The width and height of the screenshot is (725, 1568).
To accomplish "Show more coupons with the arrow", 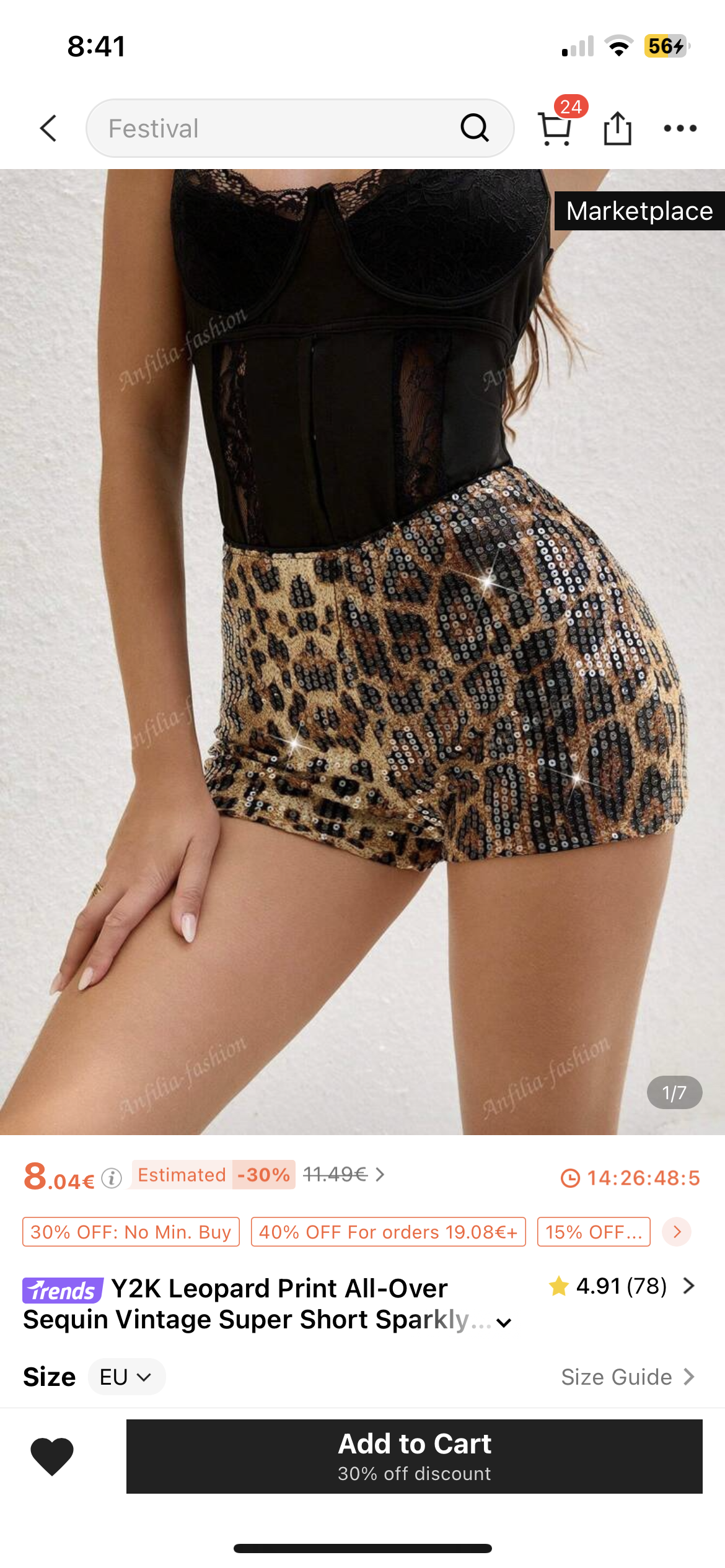I will [x=677, y=1232].
